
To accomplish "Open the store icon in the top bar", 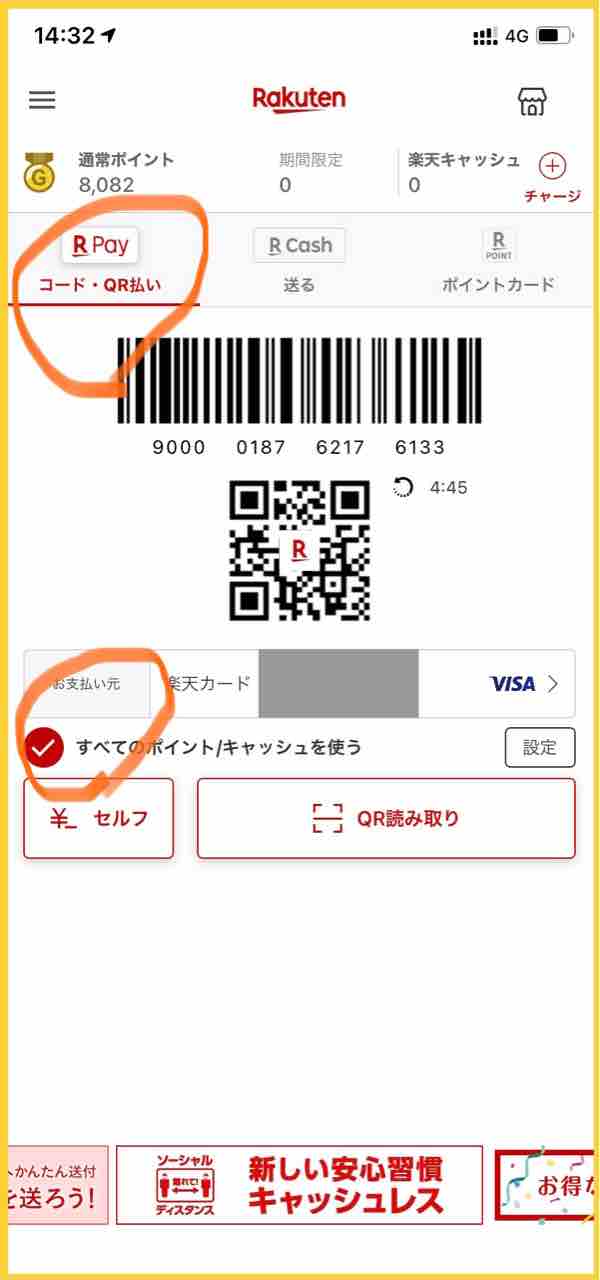I will pyautogui.click(x=531, y=101).
